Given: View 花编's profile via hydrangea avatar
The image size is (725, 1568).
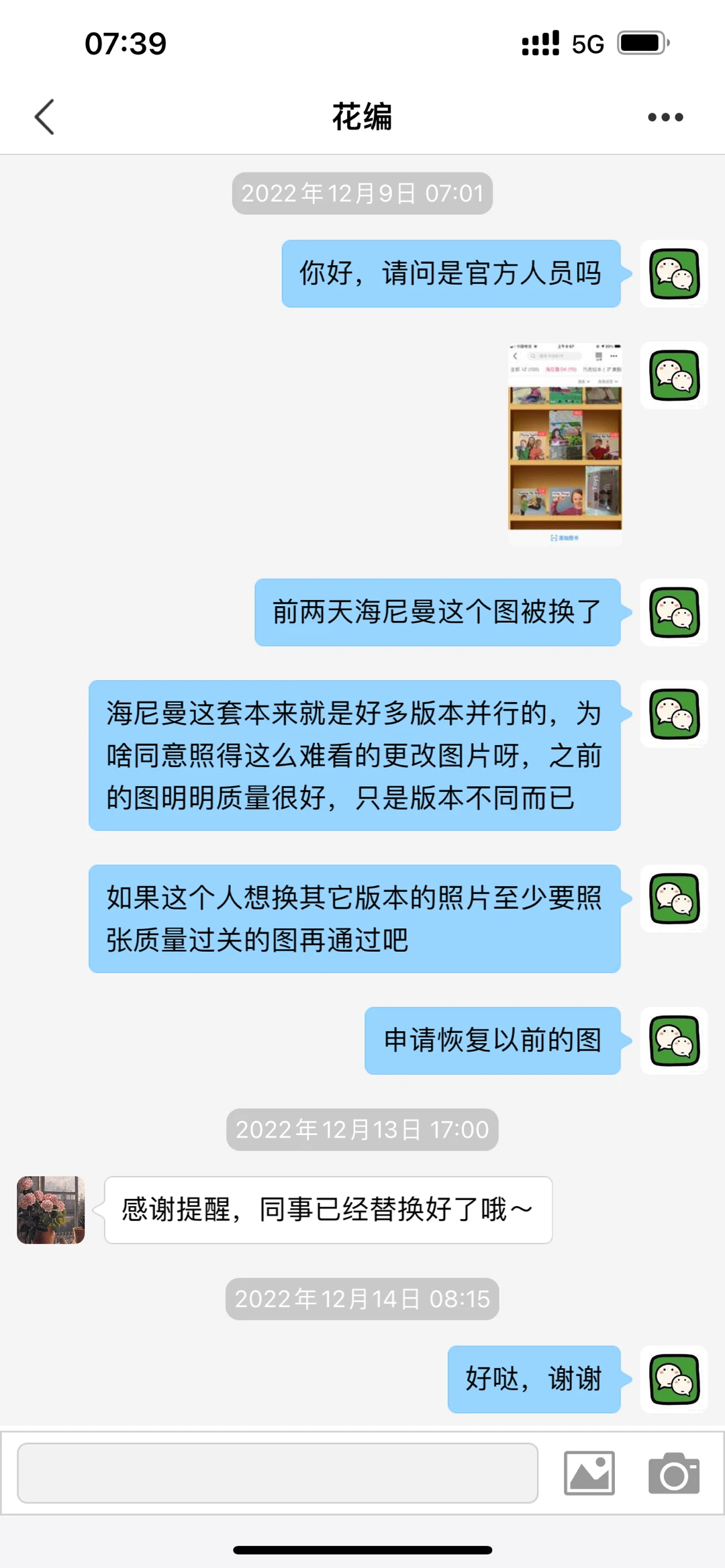Looking at the screenshot, I should click(x=50, y=1210).
